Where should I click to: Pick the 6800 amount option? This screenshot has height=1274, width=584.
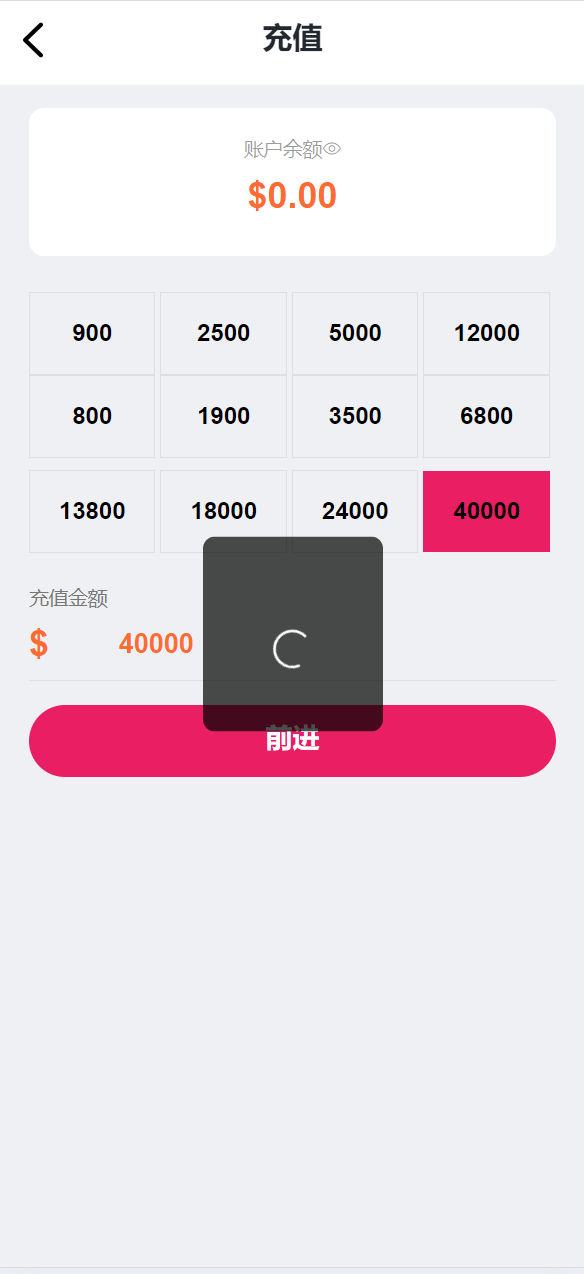click(x=486, y=416)
